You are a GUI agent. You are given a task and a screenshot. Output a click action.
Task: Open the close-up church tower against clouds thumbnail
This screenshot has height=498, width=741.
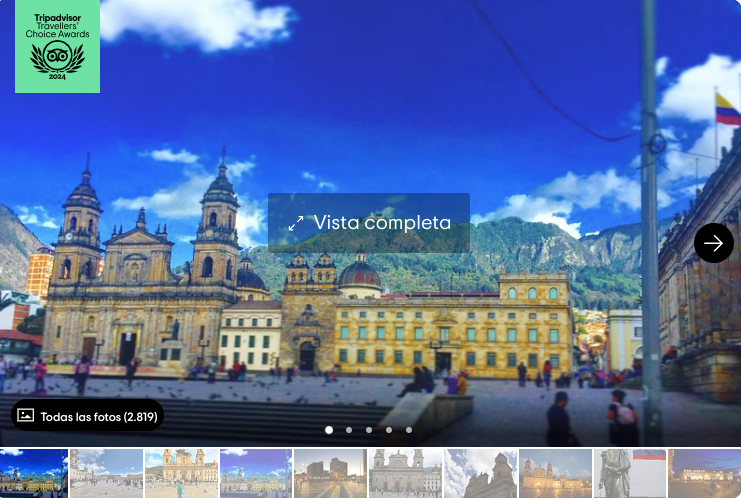coord(480,473)
